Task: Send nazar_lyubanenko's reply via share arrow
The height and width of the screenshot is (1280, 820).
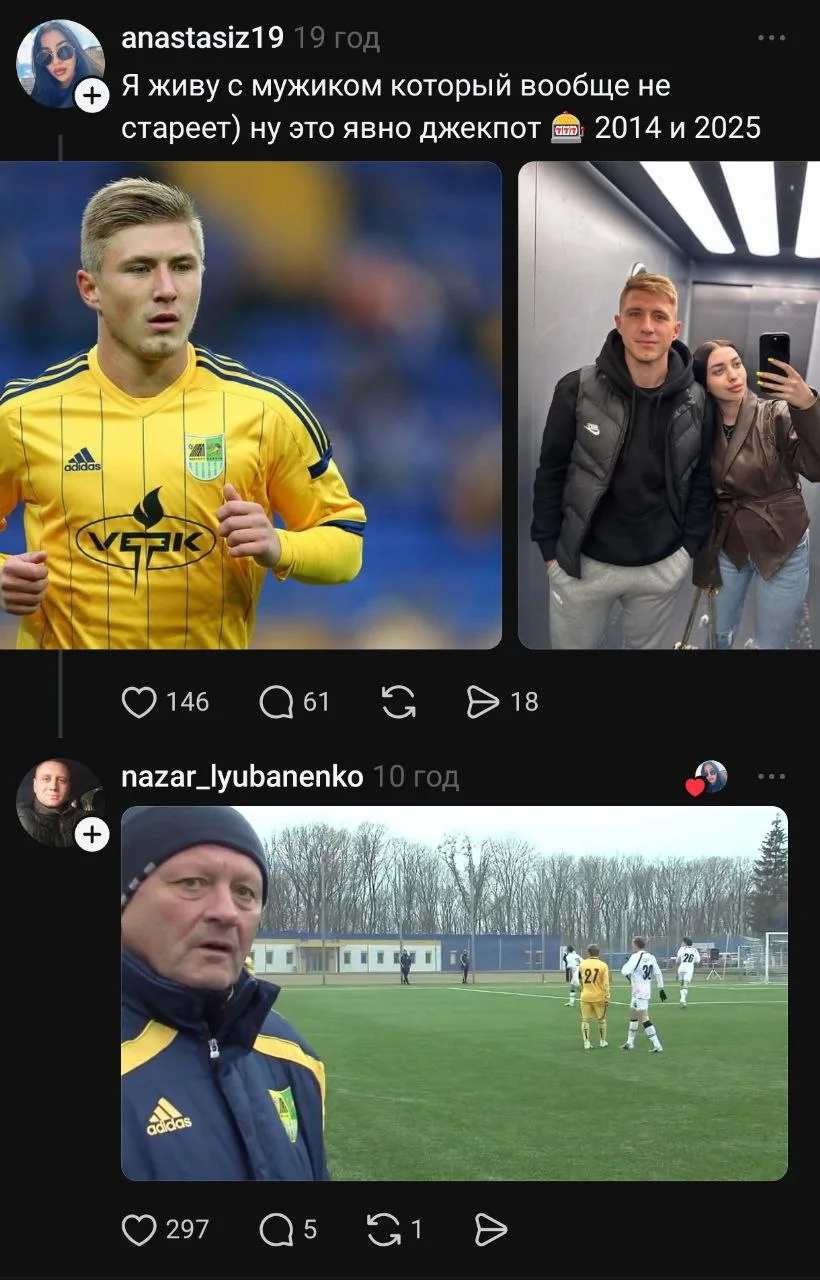Action: coord(491,1229)
